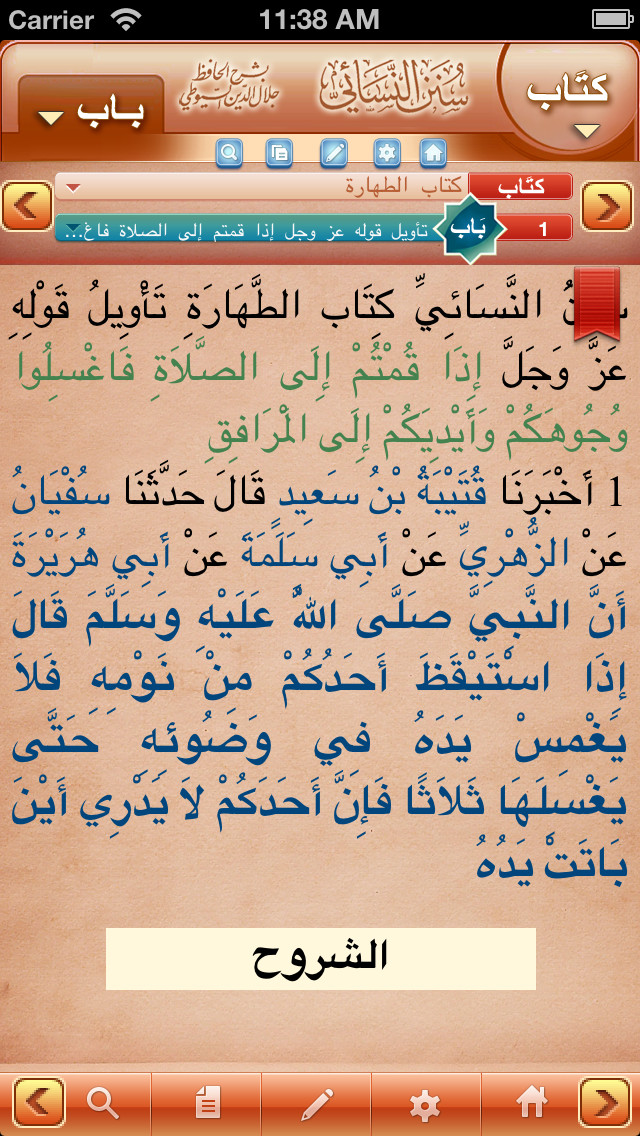Open the small settings gear icon on top
Viewport: 640px width, 1136px height.
click(x=386, y=153)
